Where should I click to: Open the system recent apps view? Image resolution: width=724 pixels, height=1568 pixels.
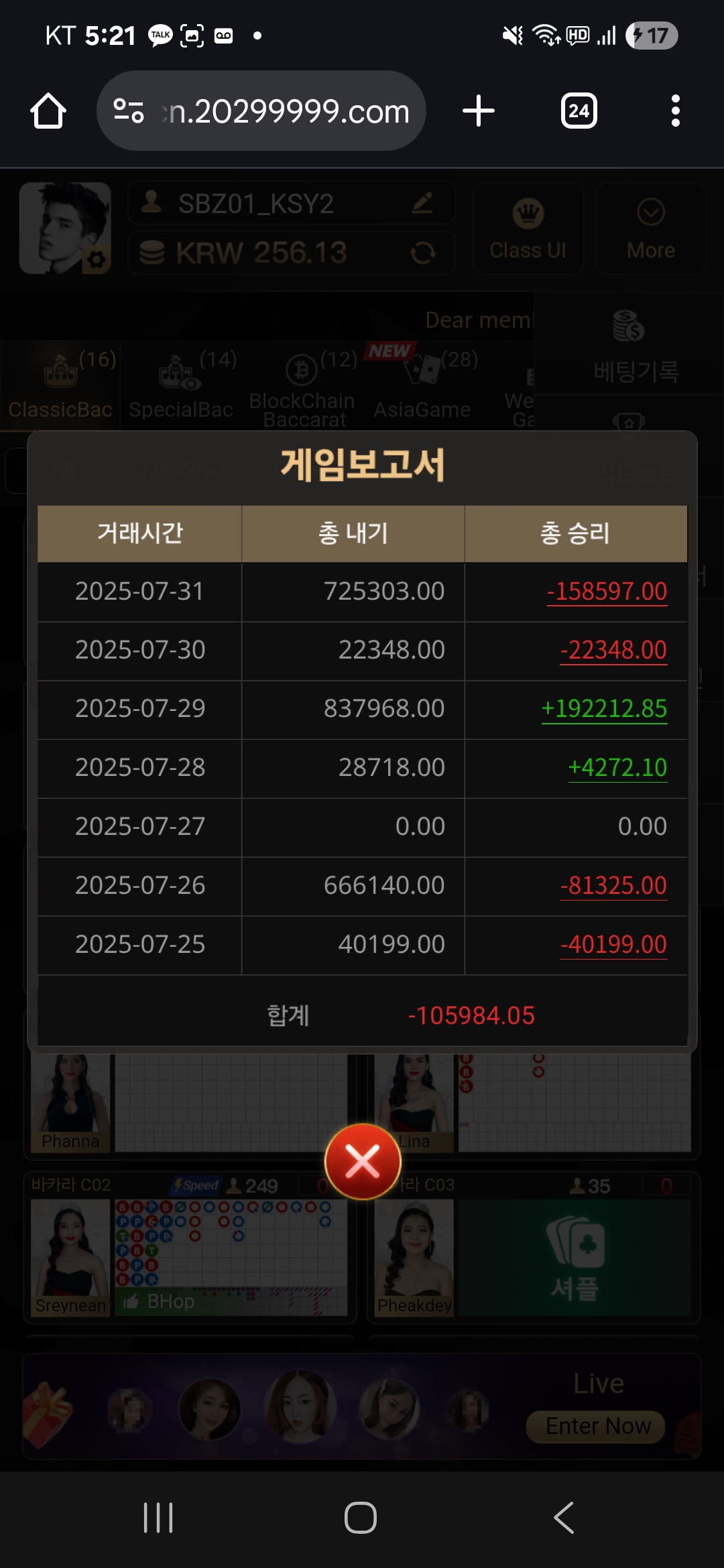pos(158,1518)
